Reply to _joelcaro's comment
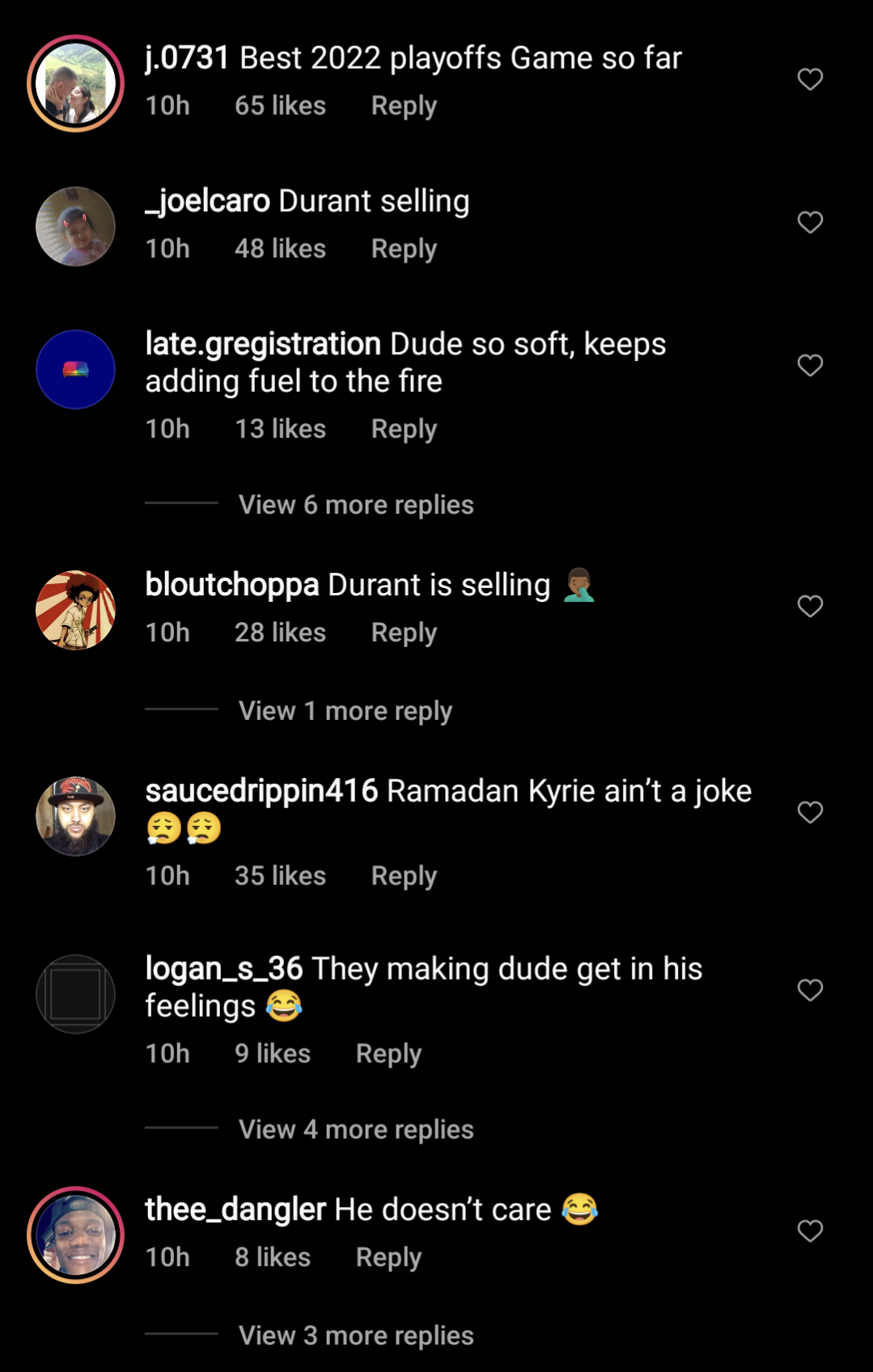Image resolution: width=873 pixels, height=1372 pixels. pyautogui.click(x=404, y=249)
